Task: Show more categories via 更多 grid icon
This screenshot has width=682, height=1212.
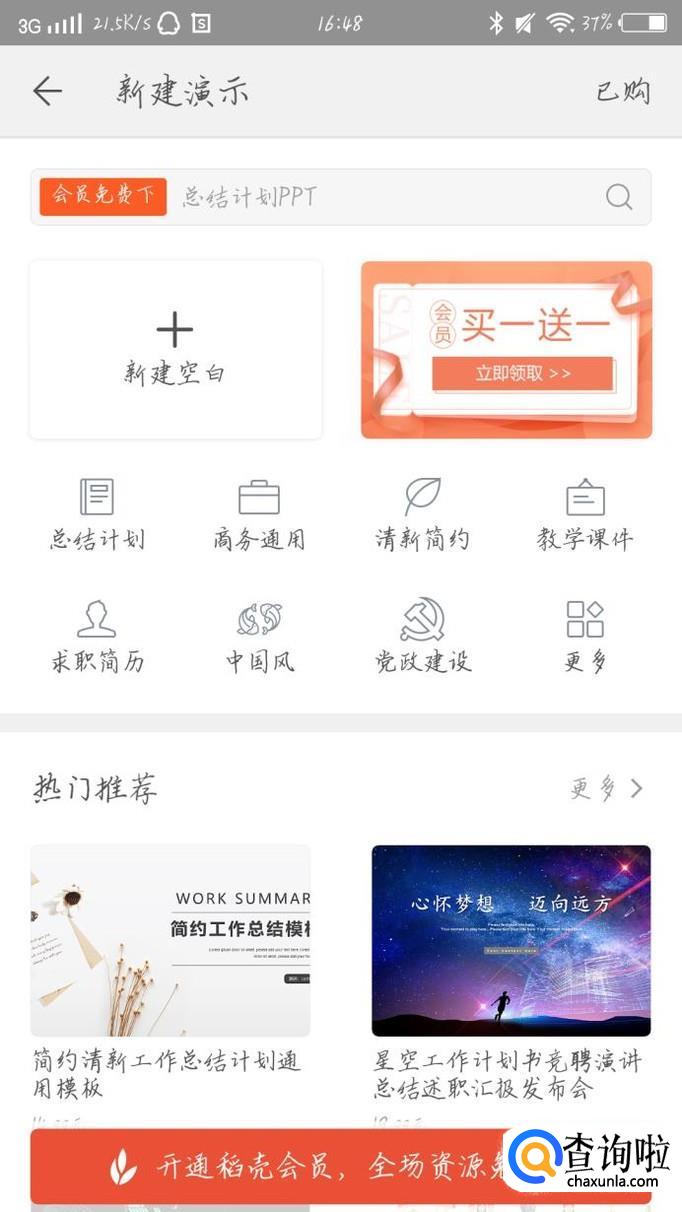Action: 585,636
